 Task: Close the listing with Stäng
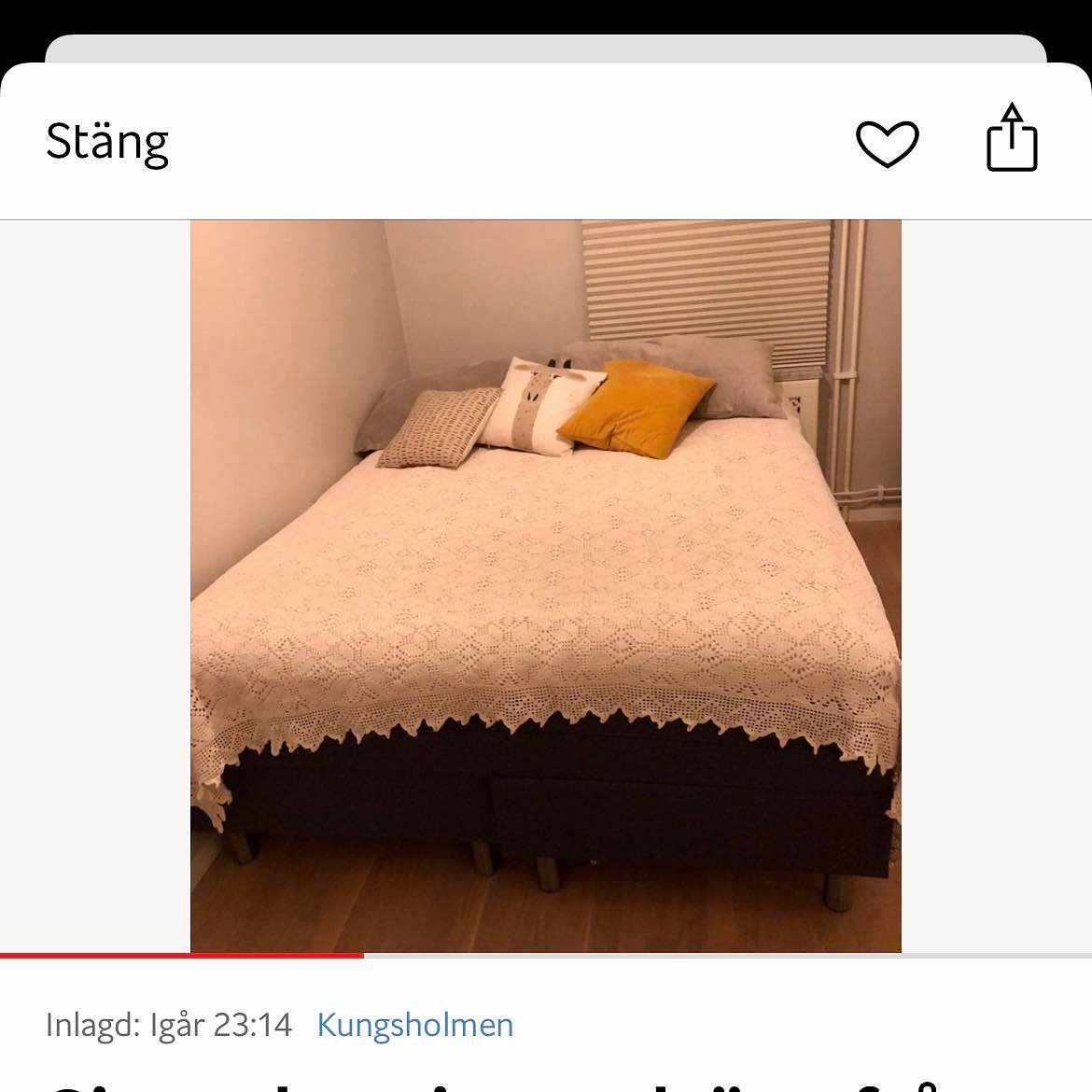pos(107,143)
